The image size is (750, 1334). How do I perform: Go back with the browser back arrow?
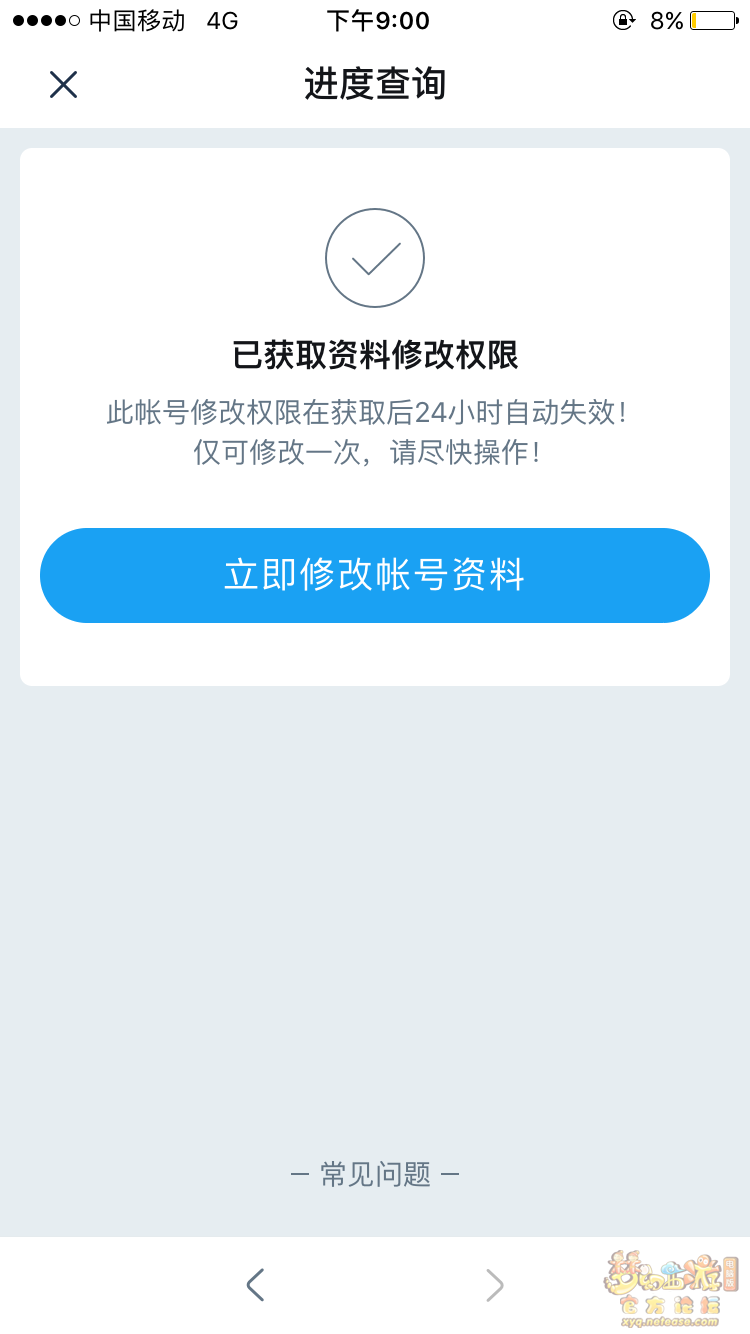tap(256, 1285)
